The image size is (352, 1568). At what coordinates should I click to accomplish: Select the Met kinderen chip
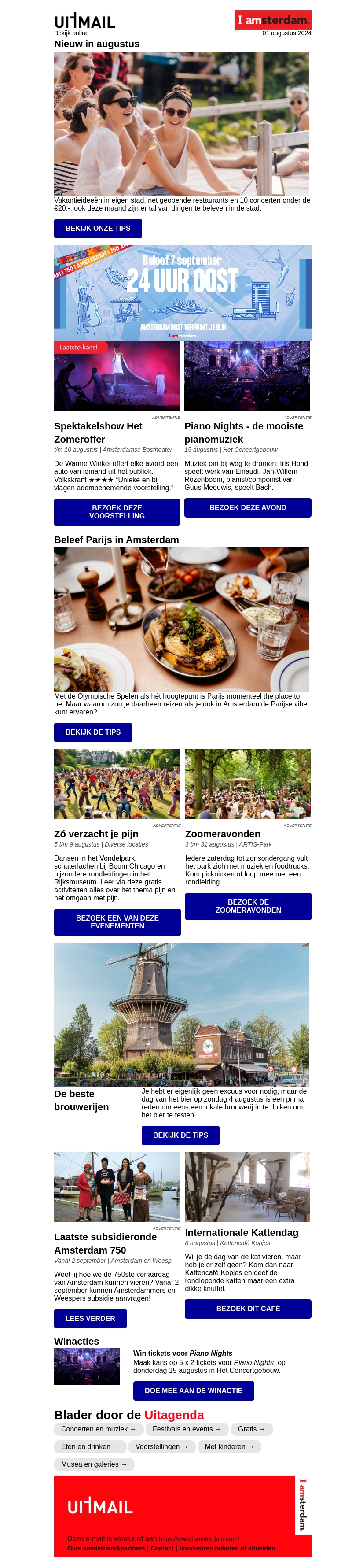(229, 1447)
